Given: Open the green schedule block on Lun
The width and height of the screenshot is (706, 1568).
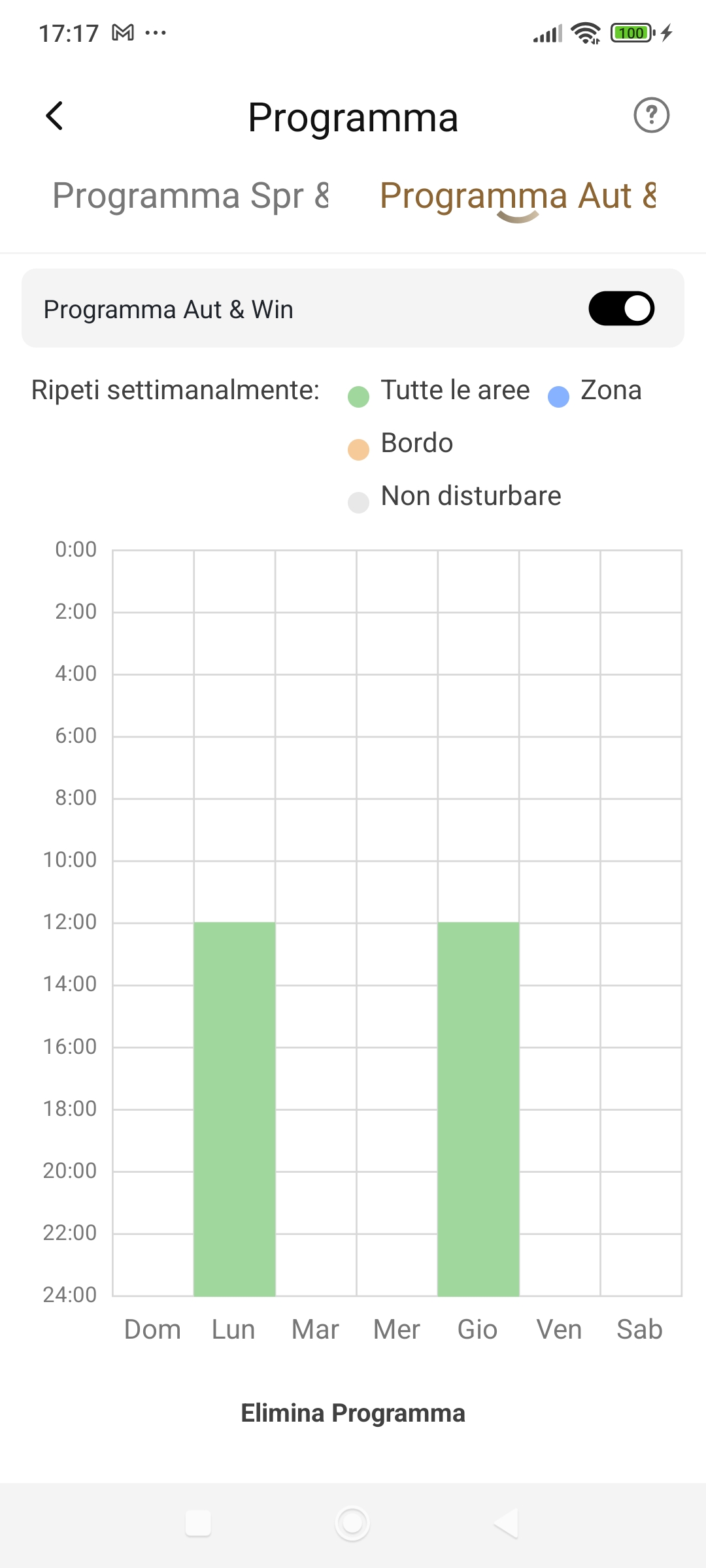Looking at the screenshot, I should 235,1109.
